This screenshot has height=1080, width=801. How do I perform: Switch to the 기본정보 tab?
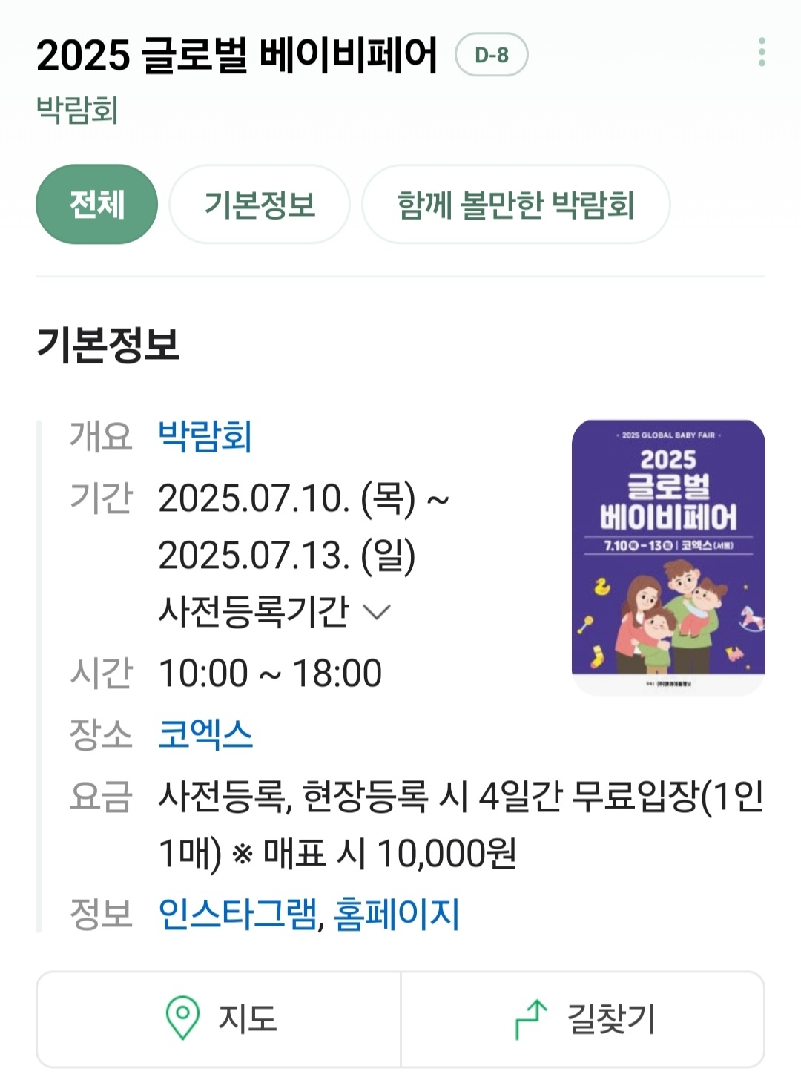tap(260, 205)
